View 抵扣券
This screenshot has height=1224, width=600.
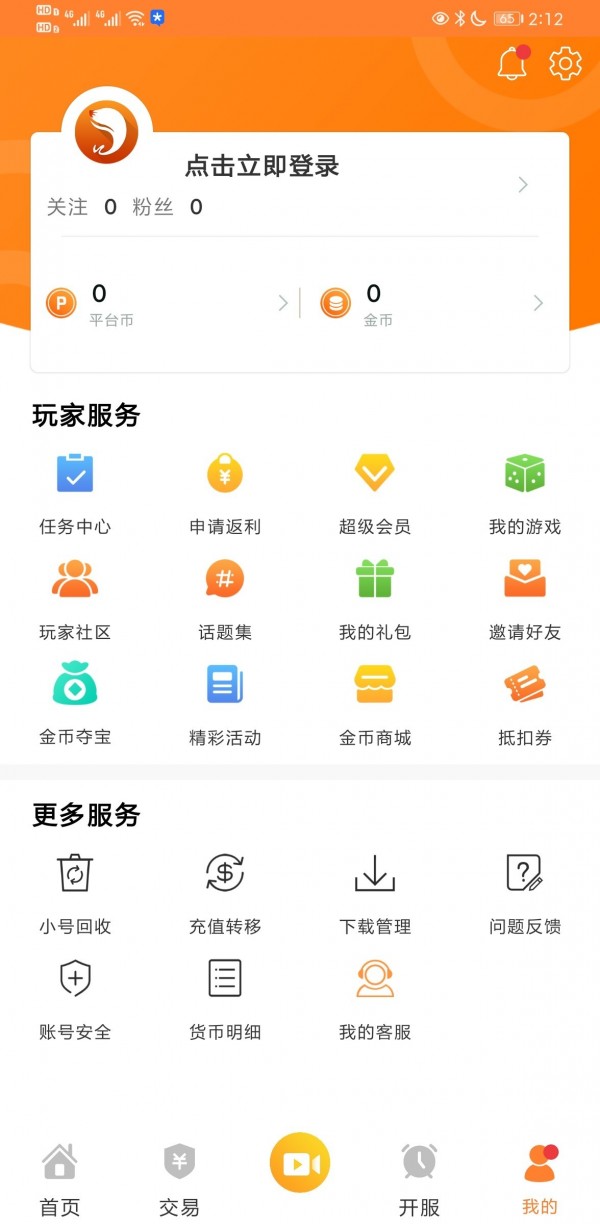pyautogui.click(x=525, y=705)
